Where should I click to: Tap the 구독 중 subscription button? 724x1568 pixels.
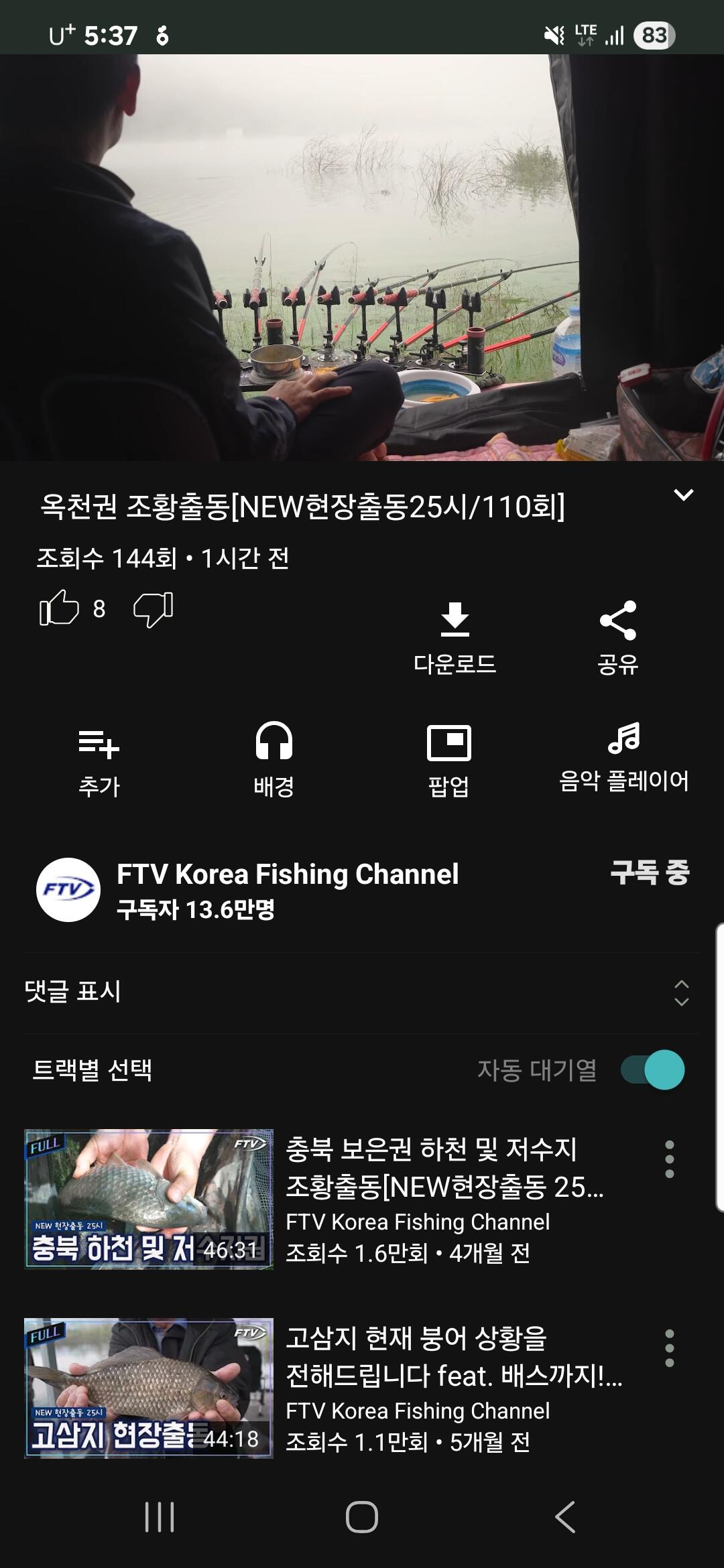[x=650, y=873]
